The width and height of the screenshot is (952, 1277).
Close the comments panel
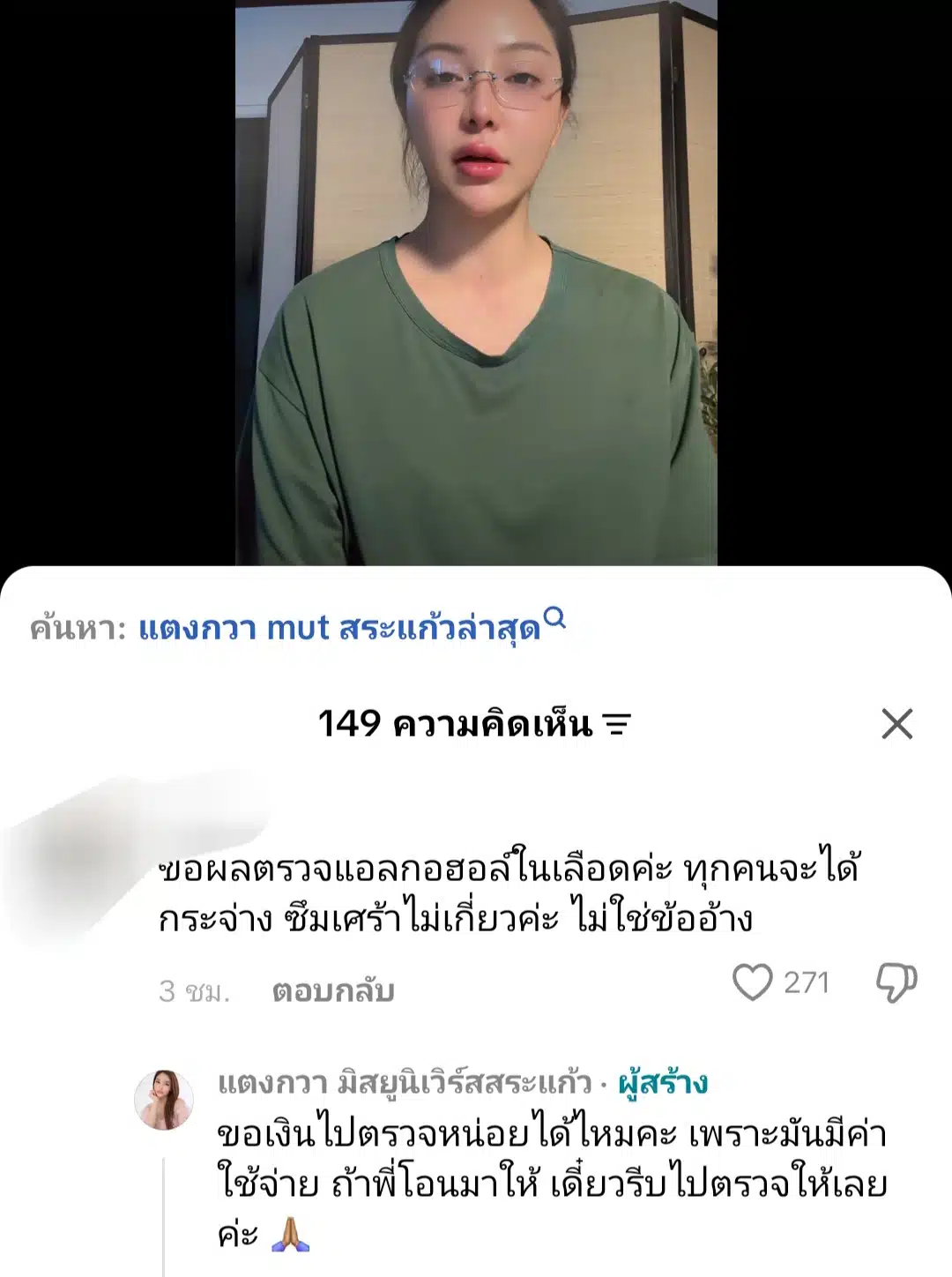[896, 724]
